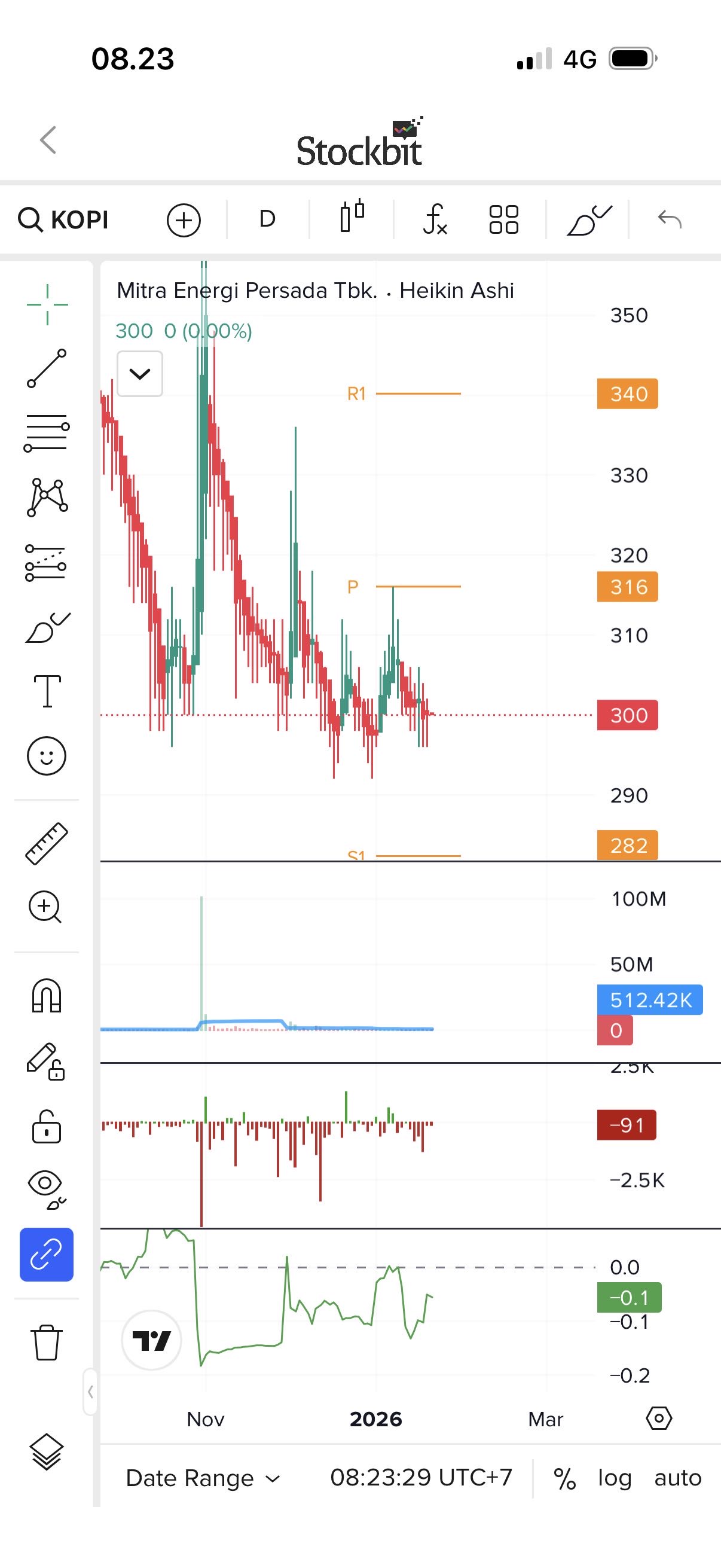
Task: Select the trend line drawing tool
Action: click(x=47, y=368)
